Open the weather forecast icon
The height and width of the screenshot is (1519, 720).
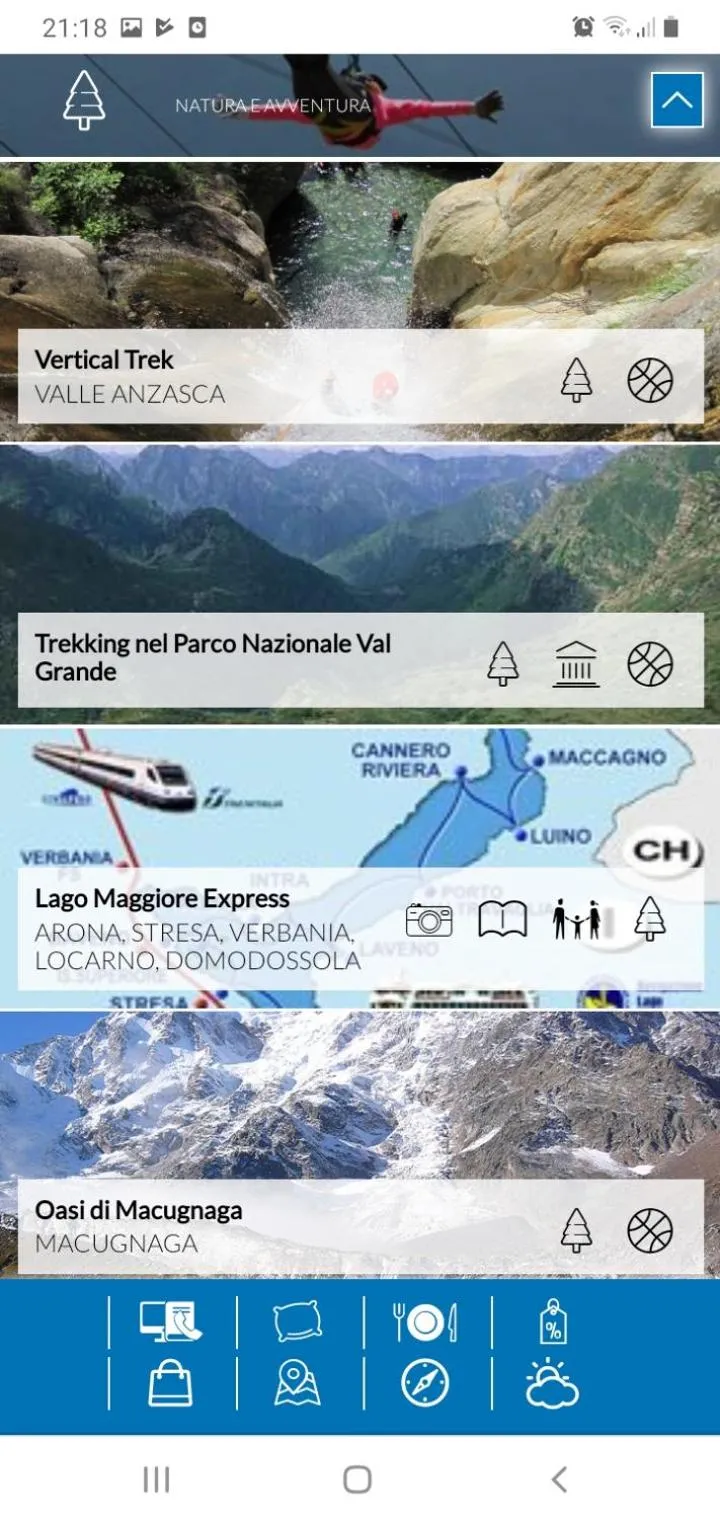tap(553, 1385)
